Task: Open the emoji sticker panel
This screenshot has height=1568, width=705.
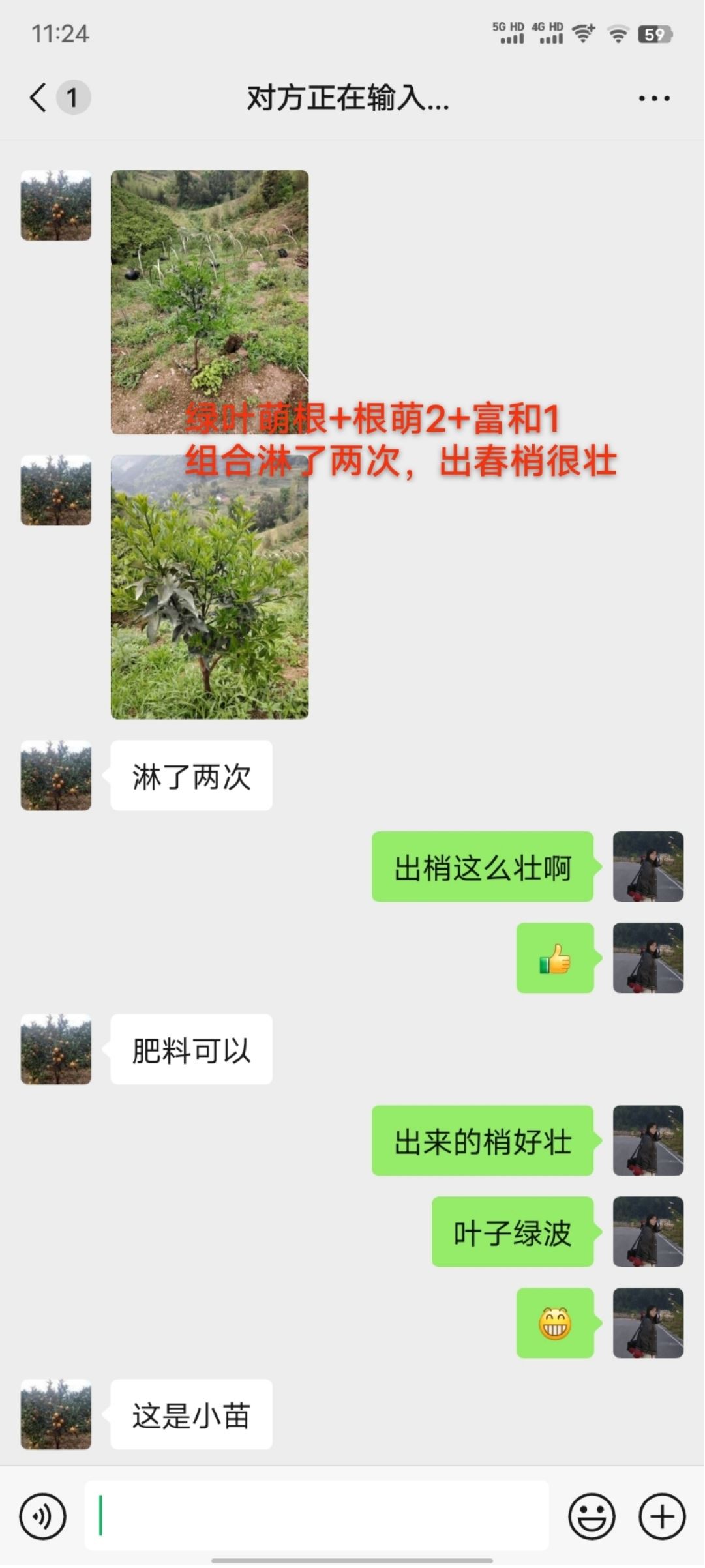Action: (592, 1516)
